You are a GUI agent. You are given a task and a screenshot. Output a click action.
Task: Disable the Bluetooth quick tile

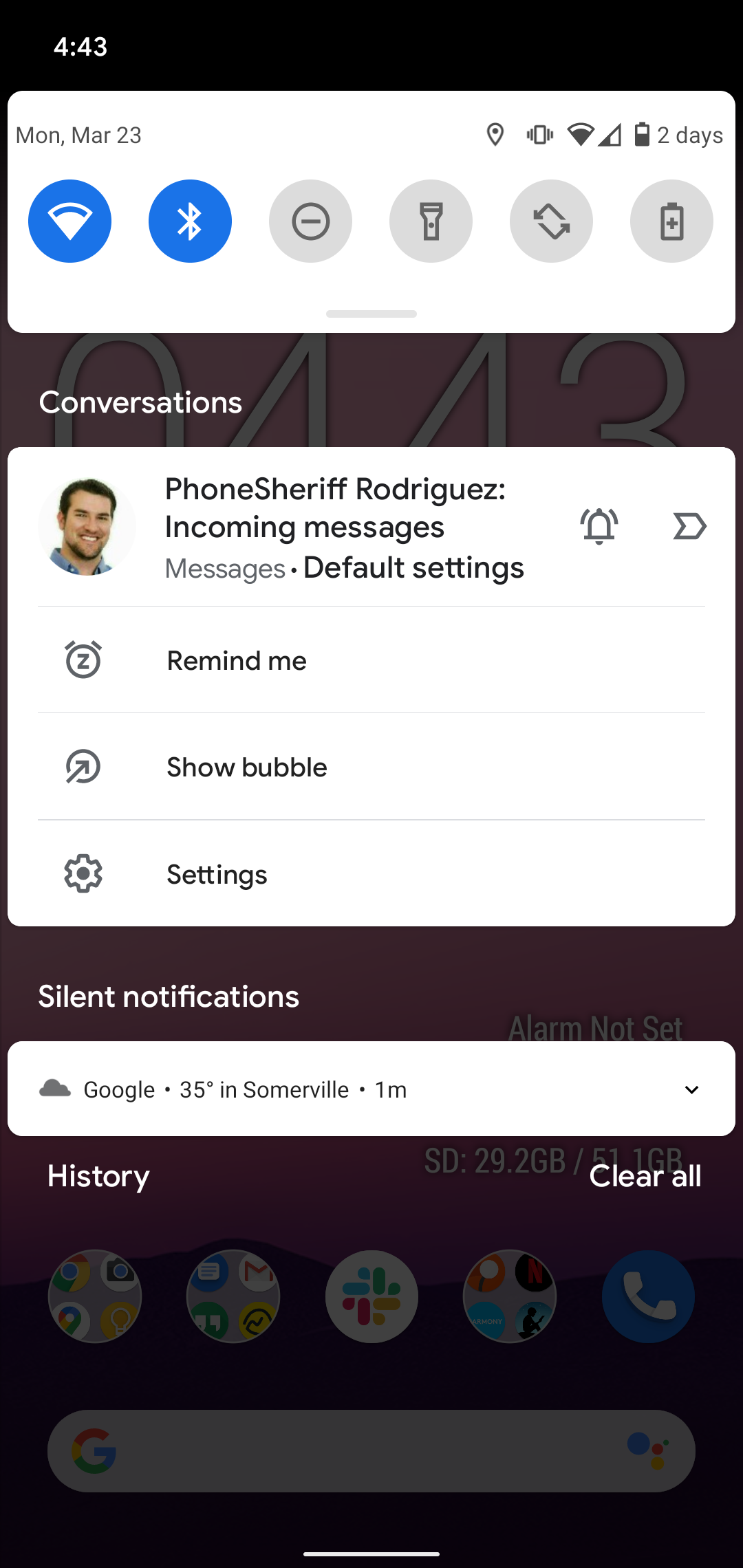(190, 221)
